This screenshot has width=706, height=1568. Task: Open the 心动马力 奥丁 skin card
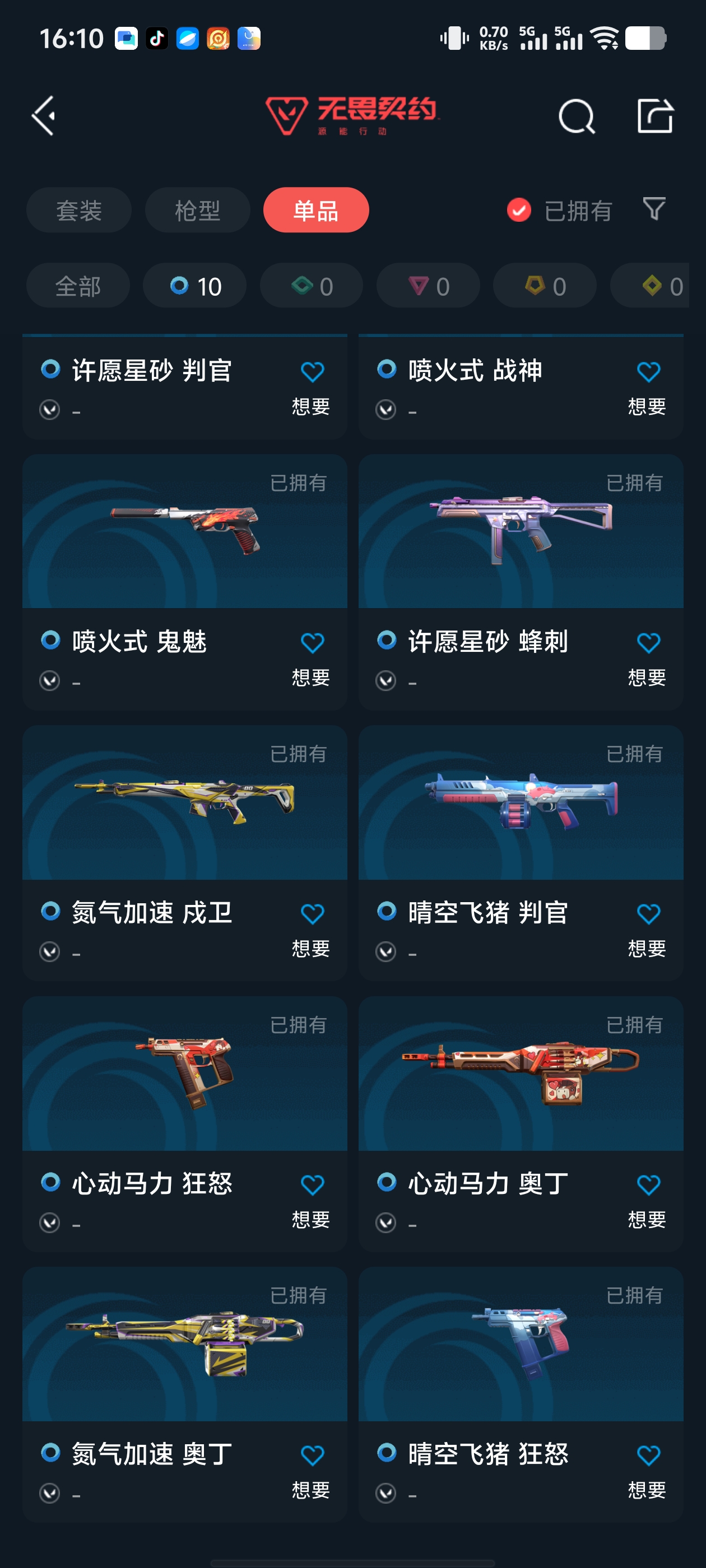521,1124
